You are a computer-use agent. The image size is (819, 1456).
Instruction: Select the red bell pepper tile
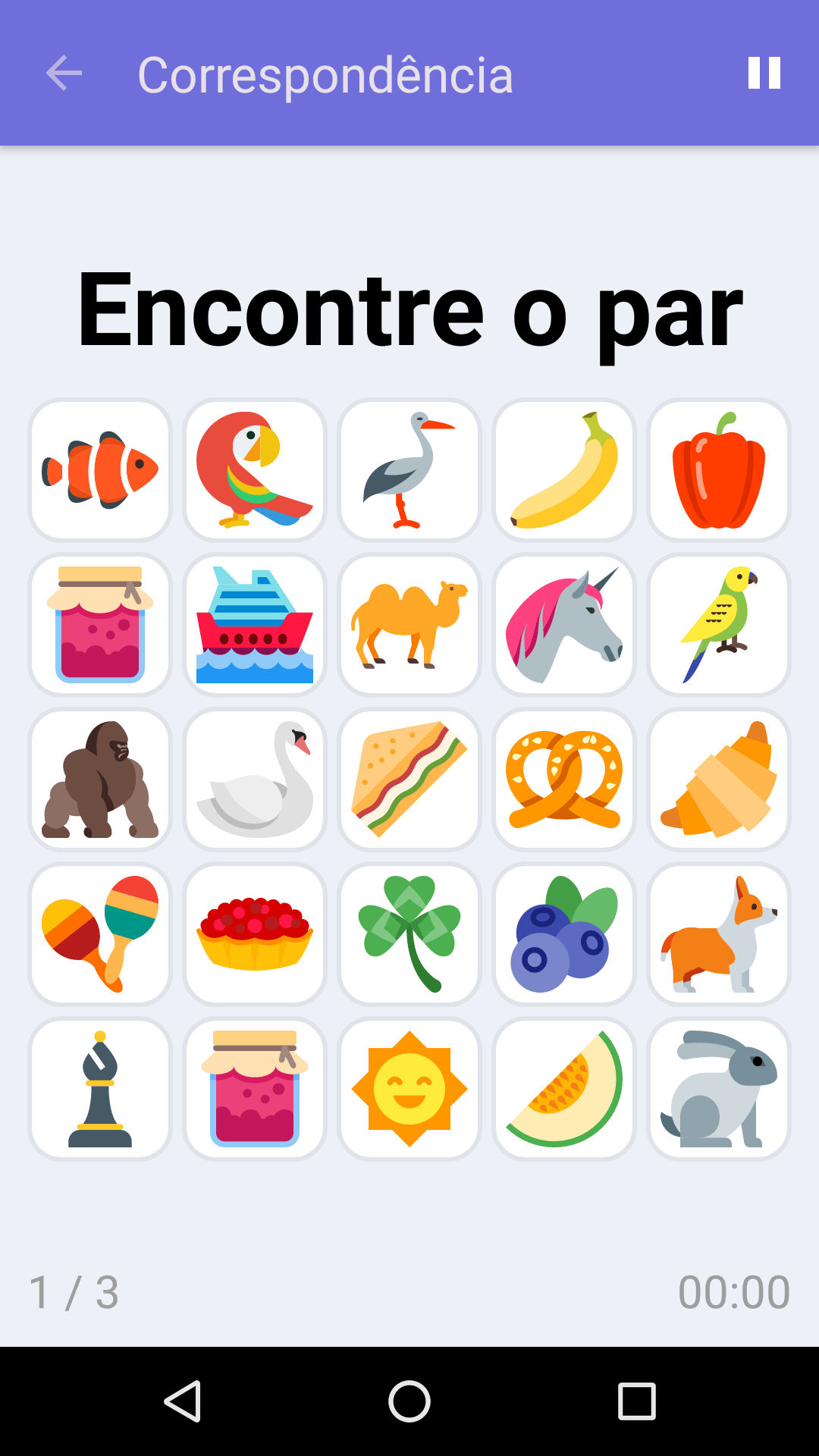pos(719,470)
